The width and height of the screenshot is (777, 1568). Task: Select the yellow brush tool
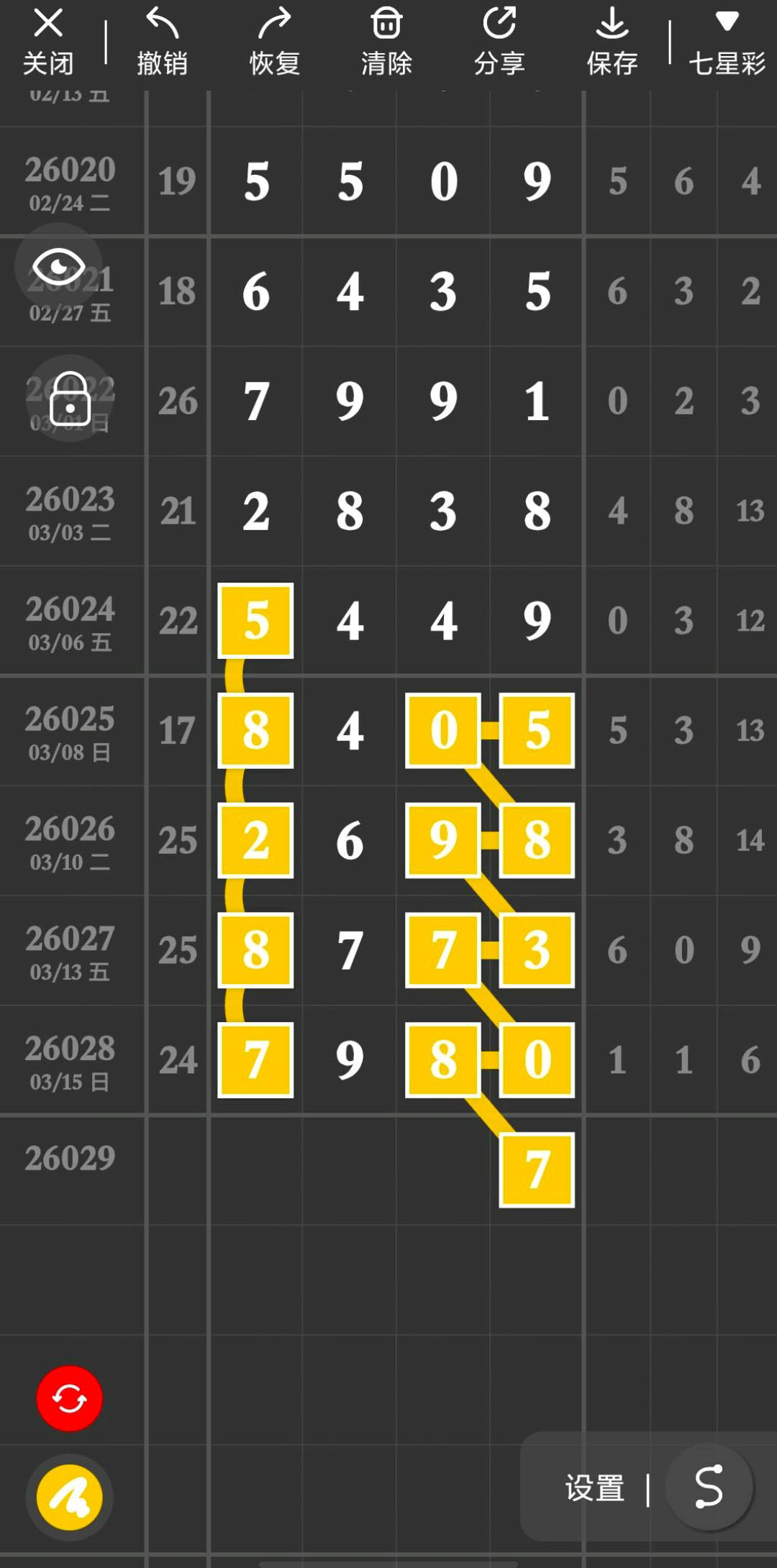[70, 1498]
